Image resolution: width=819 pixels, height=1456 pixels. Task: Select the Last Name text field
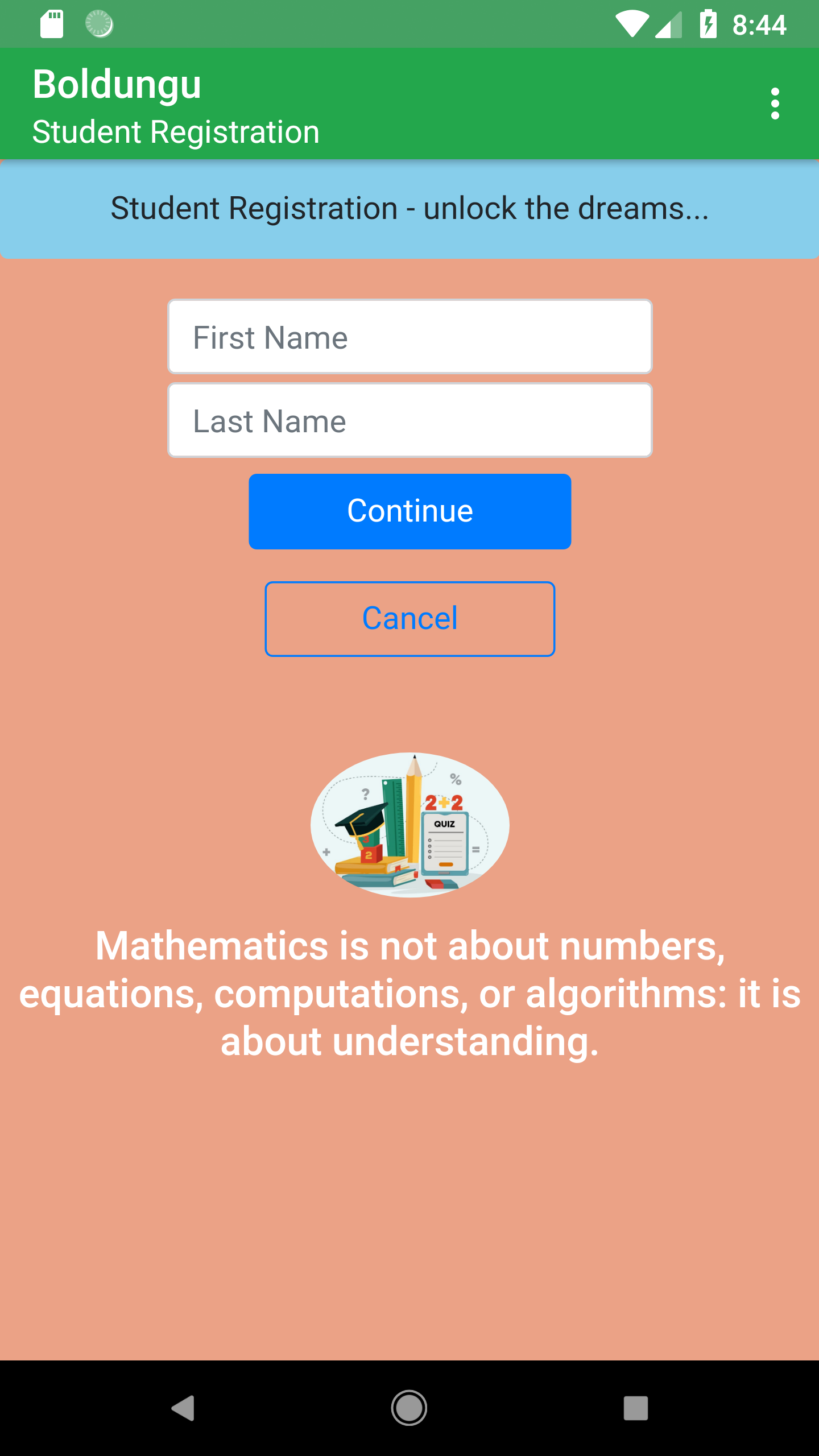pyautogui.click(x=409, y=420)
